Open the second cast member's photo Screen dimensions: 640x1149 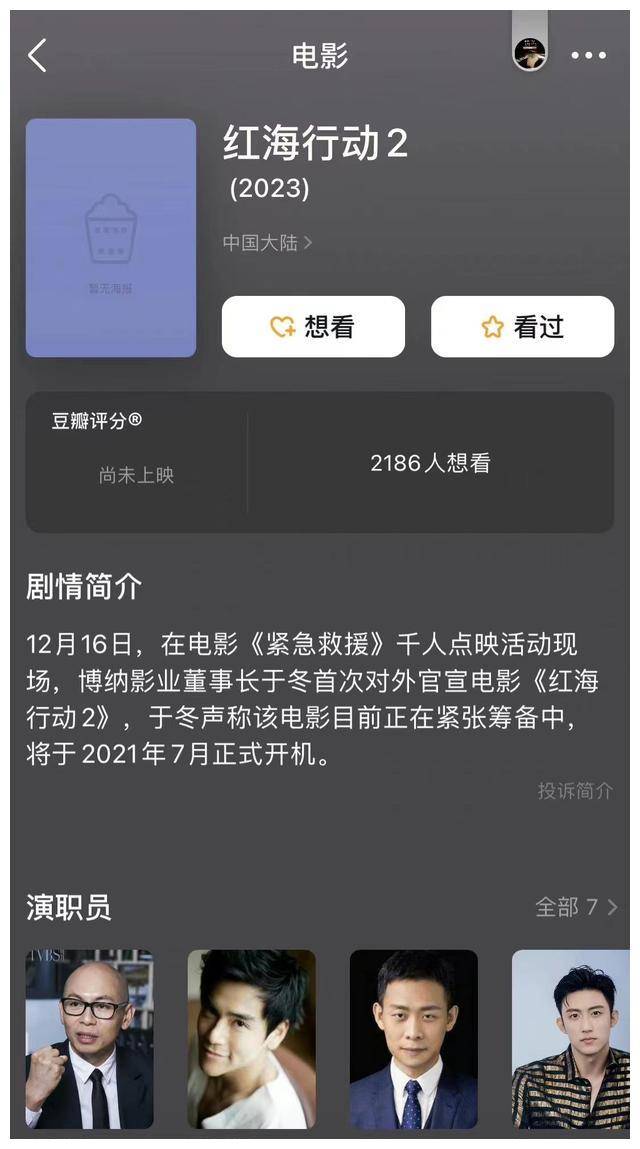(251, 1039)
